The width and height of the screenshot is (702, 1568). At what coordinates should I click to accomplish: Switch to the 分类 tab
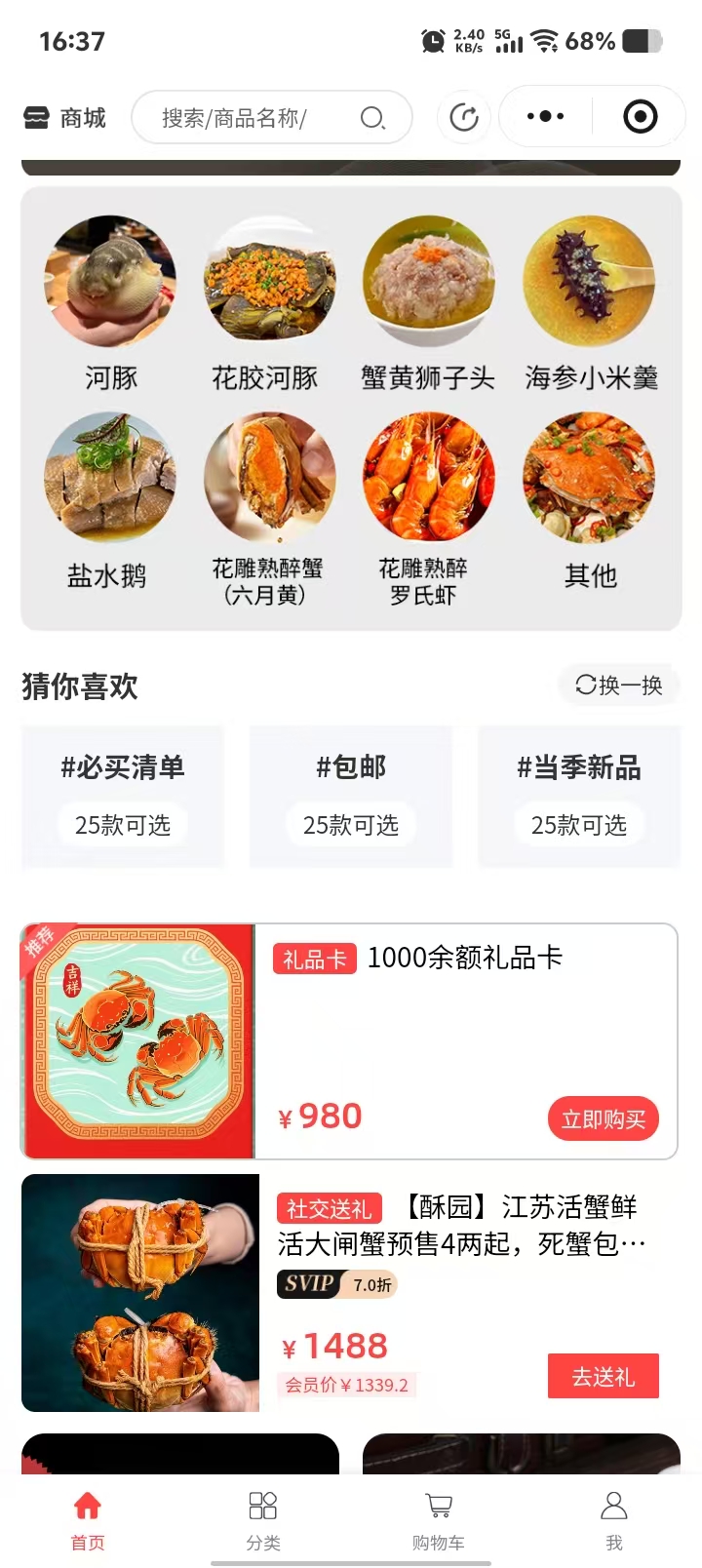pos(263,1519)
